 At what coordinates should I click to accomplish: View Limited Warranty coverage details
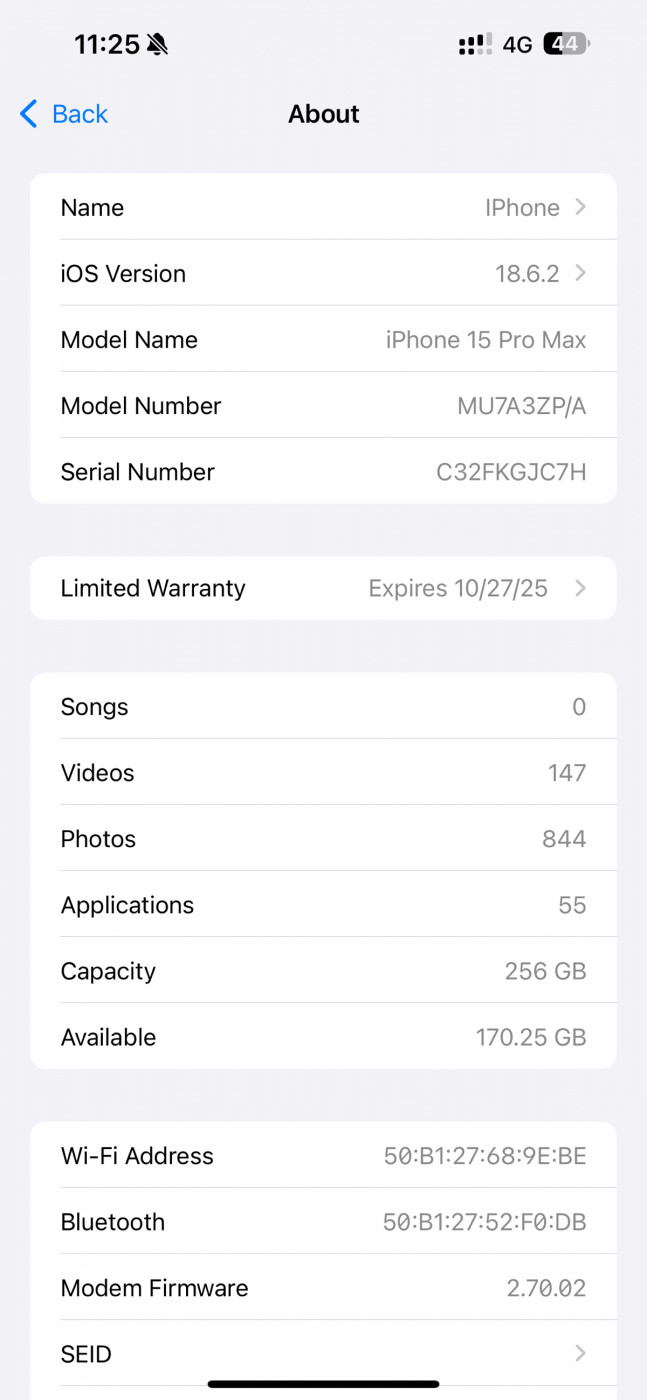[x=323, y=588]
